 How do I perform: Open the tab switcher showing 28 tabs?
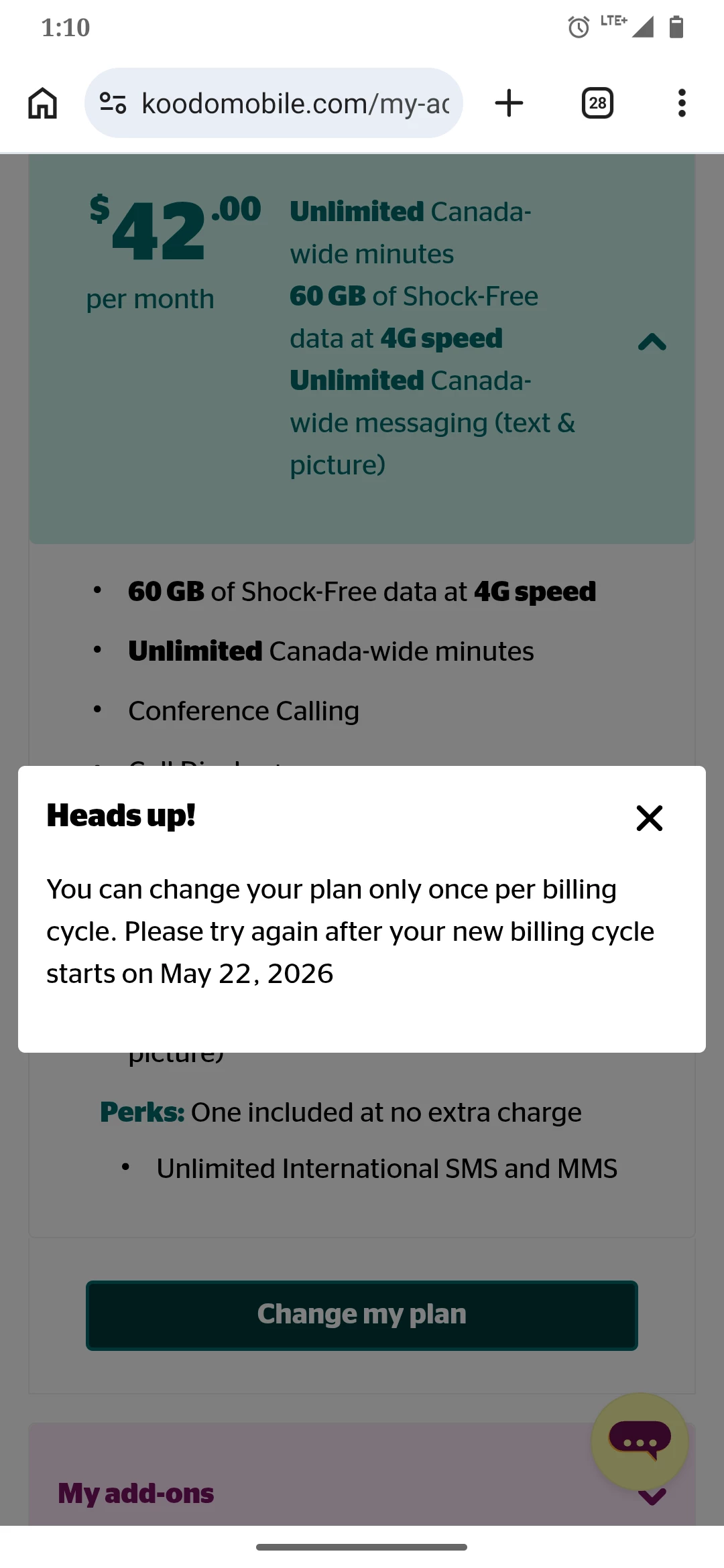tap(597, 103)
